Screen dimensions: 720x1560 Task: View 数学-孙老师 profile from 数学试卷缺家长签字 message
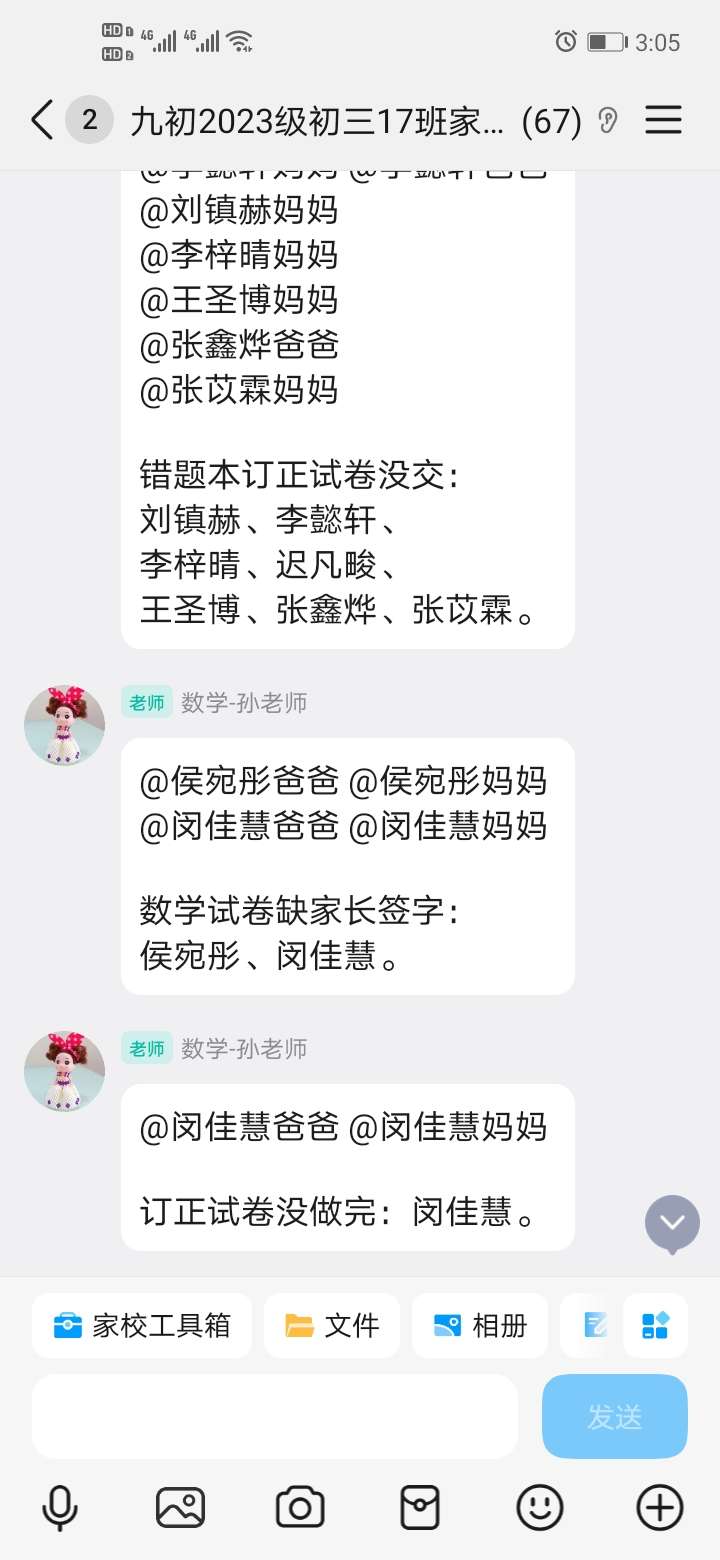click(64, 726)
